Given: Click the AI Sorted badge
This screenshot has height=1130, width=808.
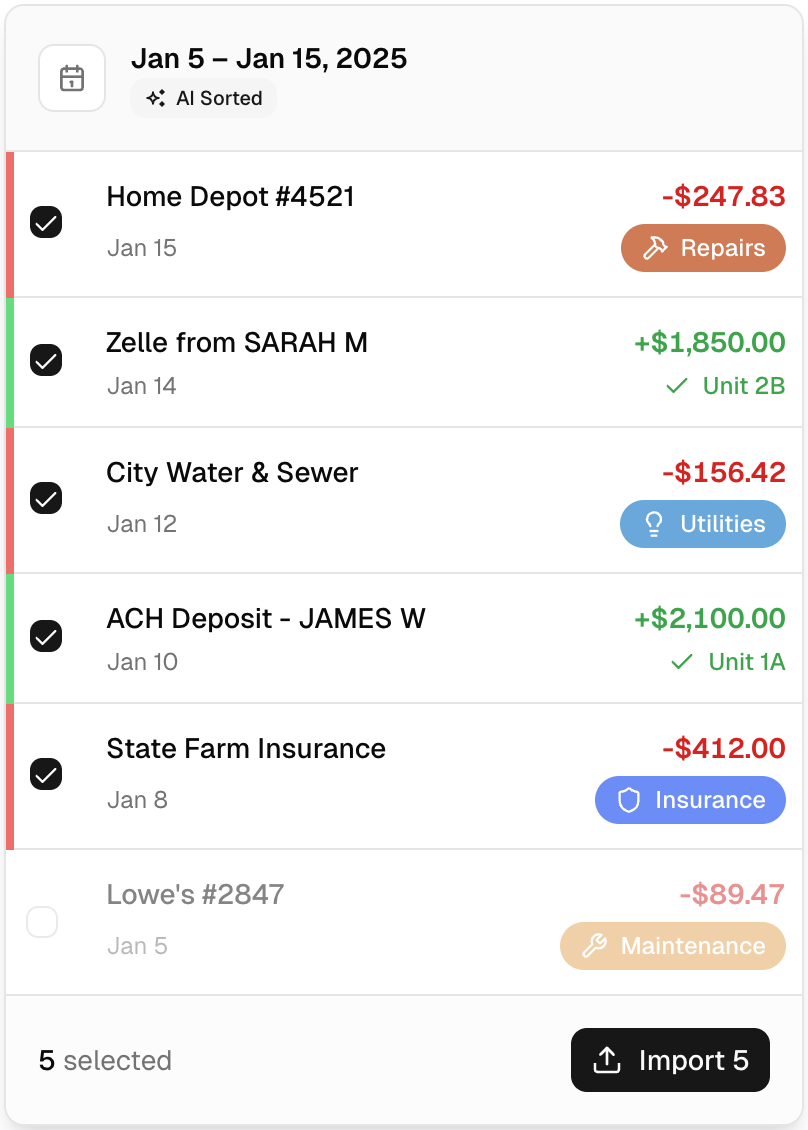Looking at the screenshot, I should (x=203, y=98).
